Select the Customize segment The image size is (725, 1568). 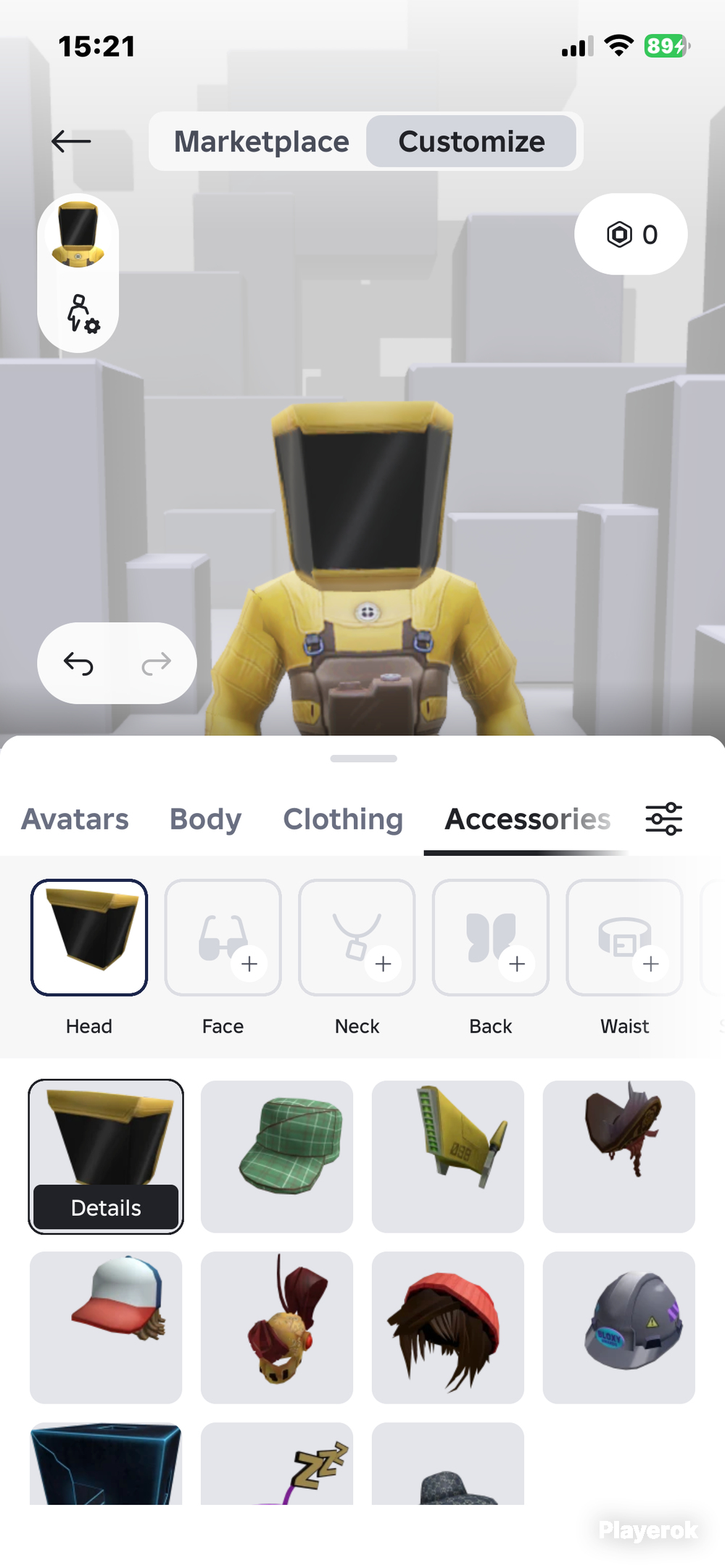(471, 141)
